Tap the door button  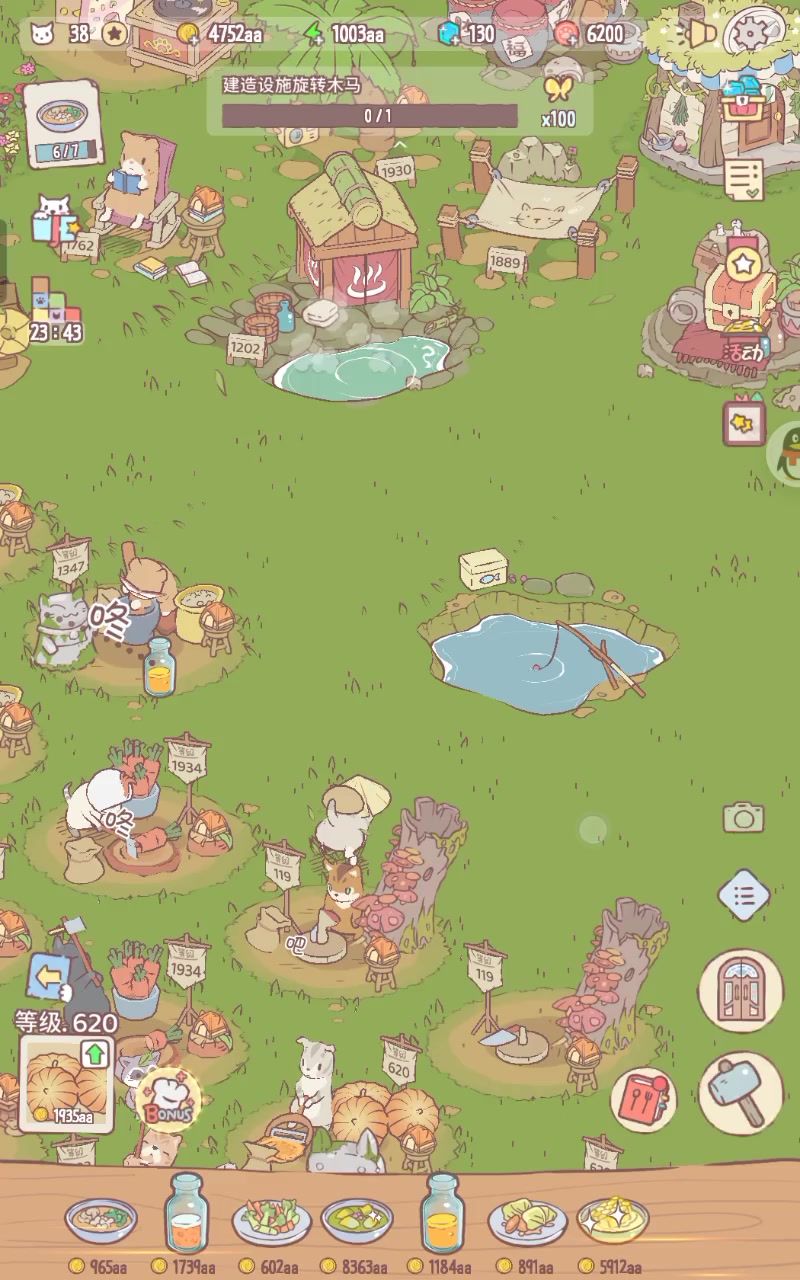coord(741,990)
